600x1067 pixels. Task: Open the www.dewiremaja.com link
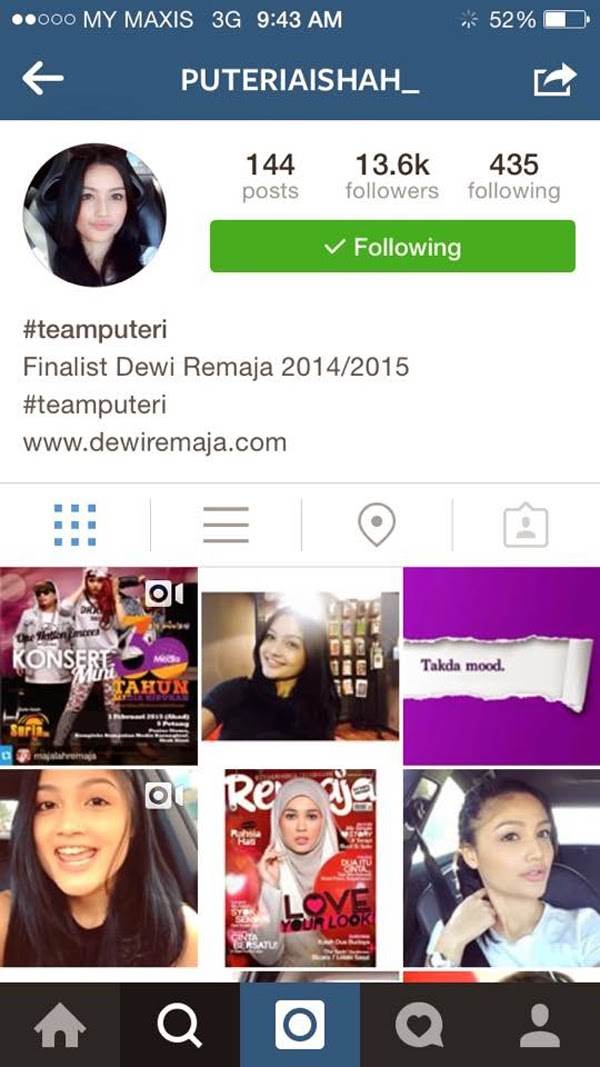155,442
